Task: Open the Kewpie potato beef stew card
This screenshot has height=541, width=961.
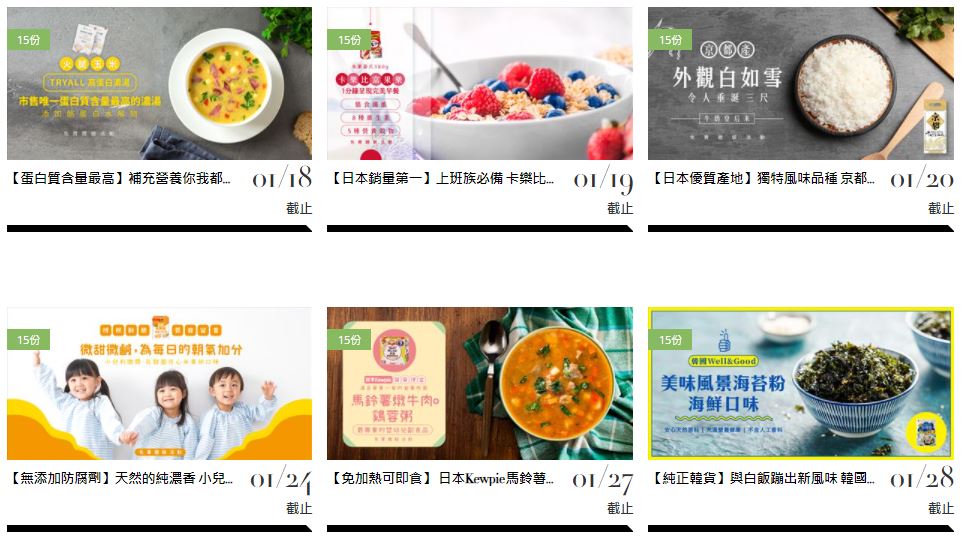Action: tap(480, 383)
